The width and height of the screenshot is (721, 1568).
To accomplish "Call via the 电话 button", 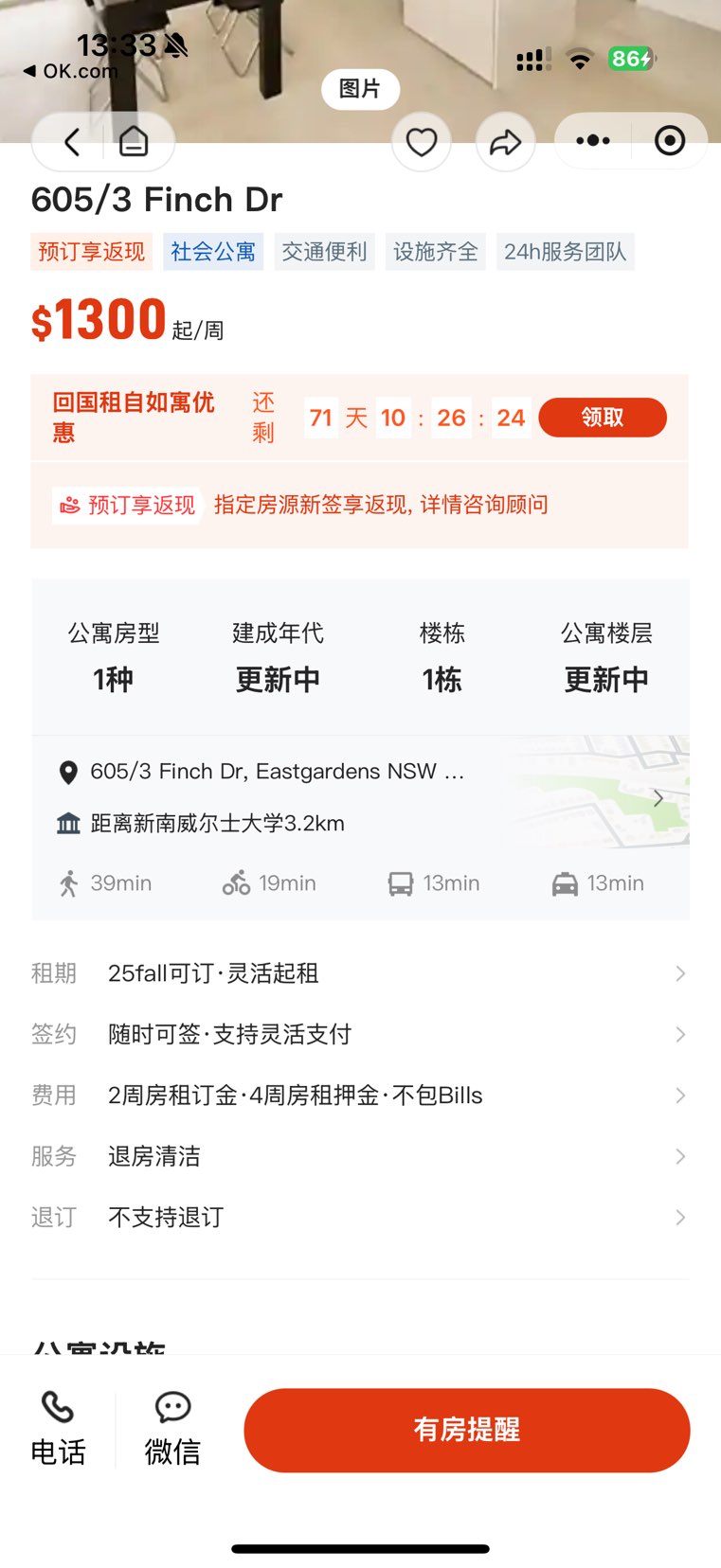I will click(x=58, y=1429).
